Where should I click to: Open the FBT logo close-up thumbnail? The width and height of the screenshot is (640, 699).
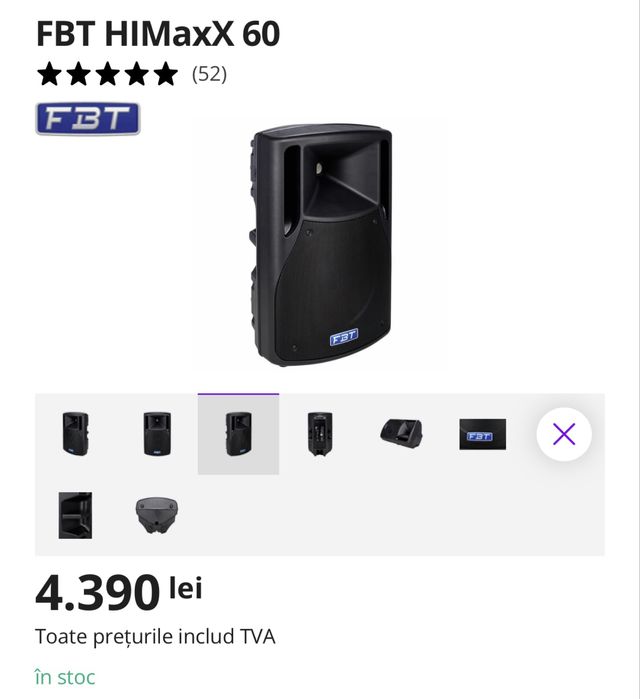click(482, 434)
